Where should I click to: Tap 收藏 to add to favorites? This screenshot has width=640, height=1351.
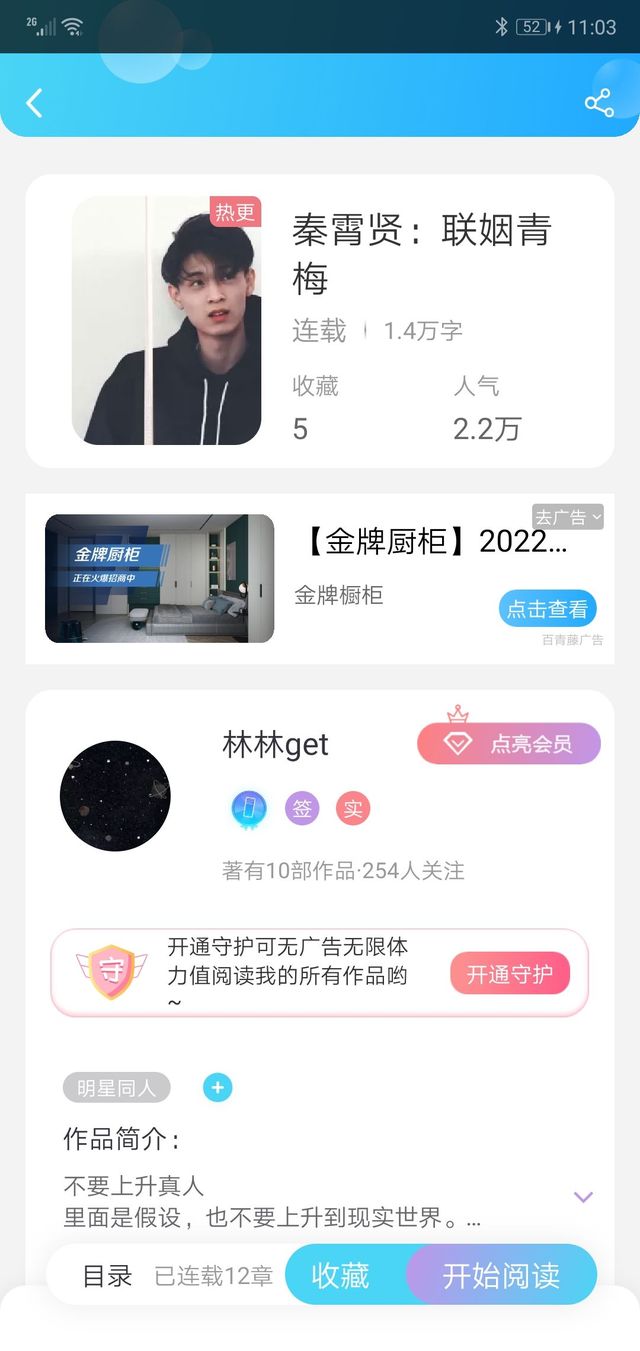click(x=341, y=1276)
